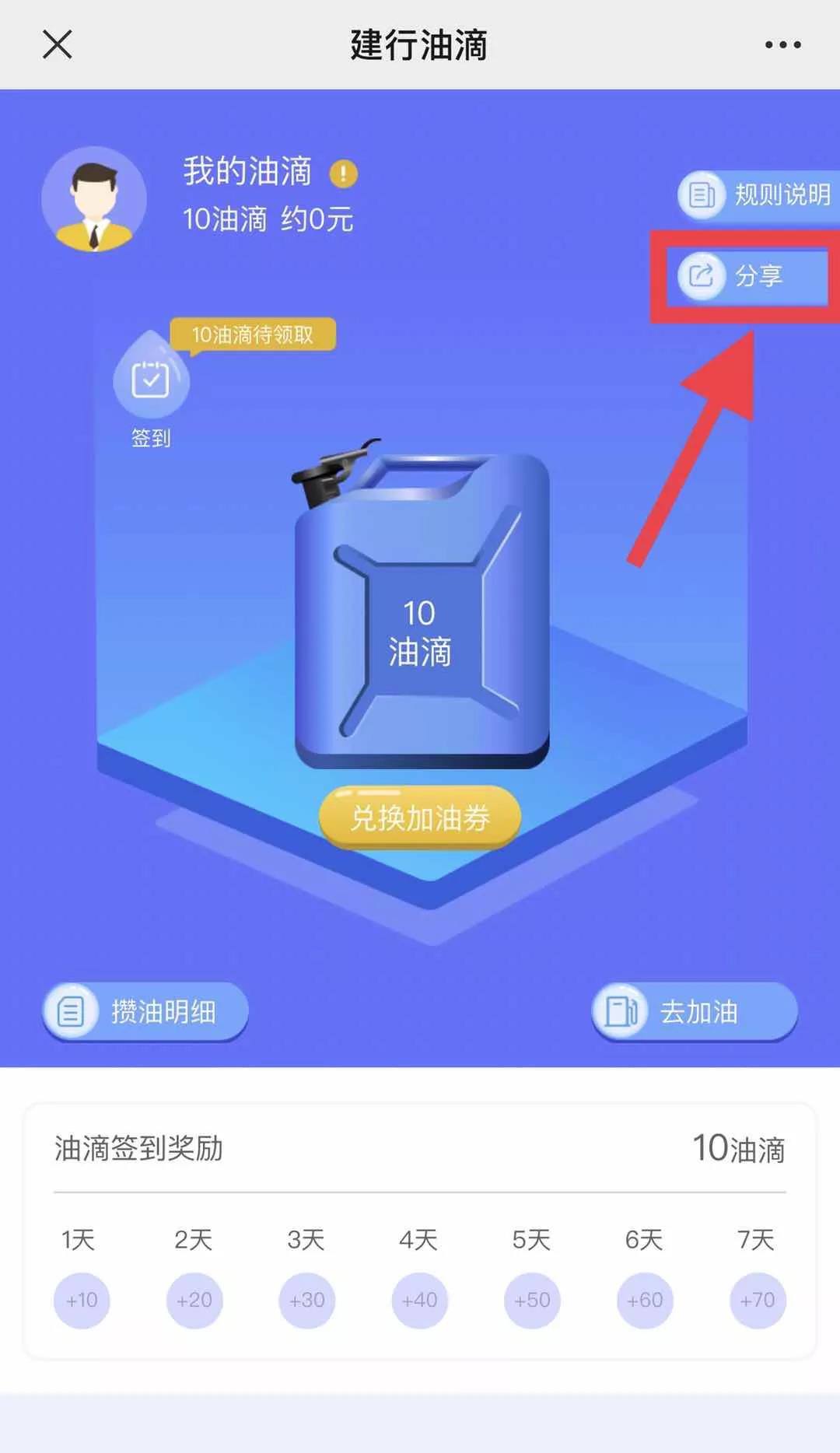This screenshot has width=840, height=1453.
Task: Close the 建行油滴 page
Action: pos(57,44)
